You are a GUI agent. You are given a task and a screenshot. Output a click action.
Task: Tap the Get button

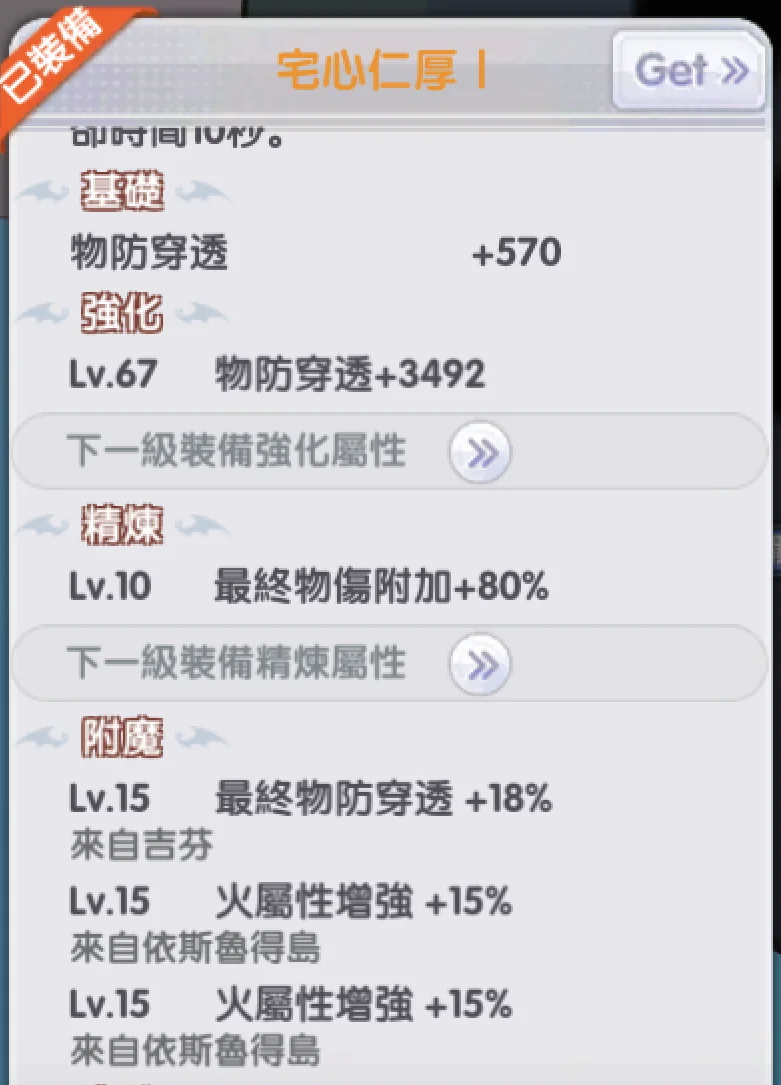point(691,71)
